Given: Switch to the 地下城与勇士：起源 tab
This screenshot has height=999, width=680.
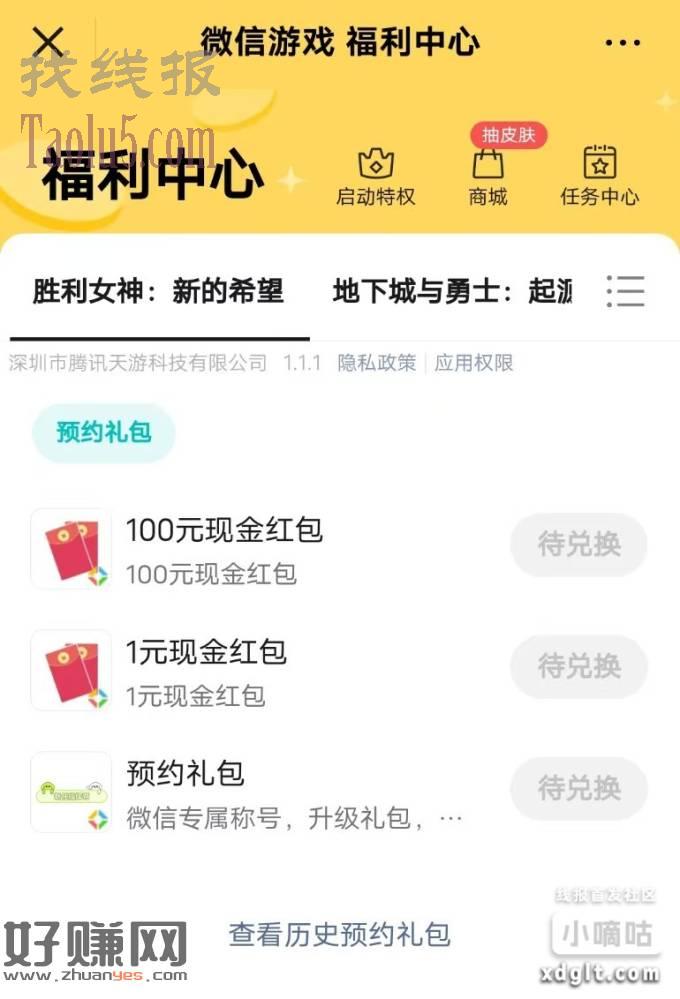Looking at the screenshot, I should pos(452,291).
